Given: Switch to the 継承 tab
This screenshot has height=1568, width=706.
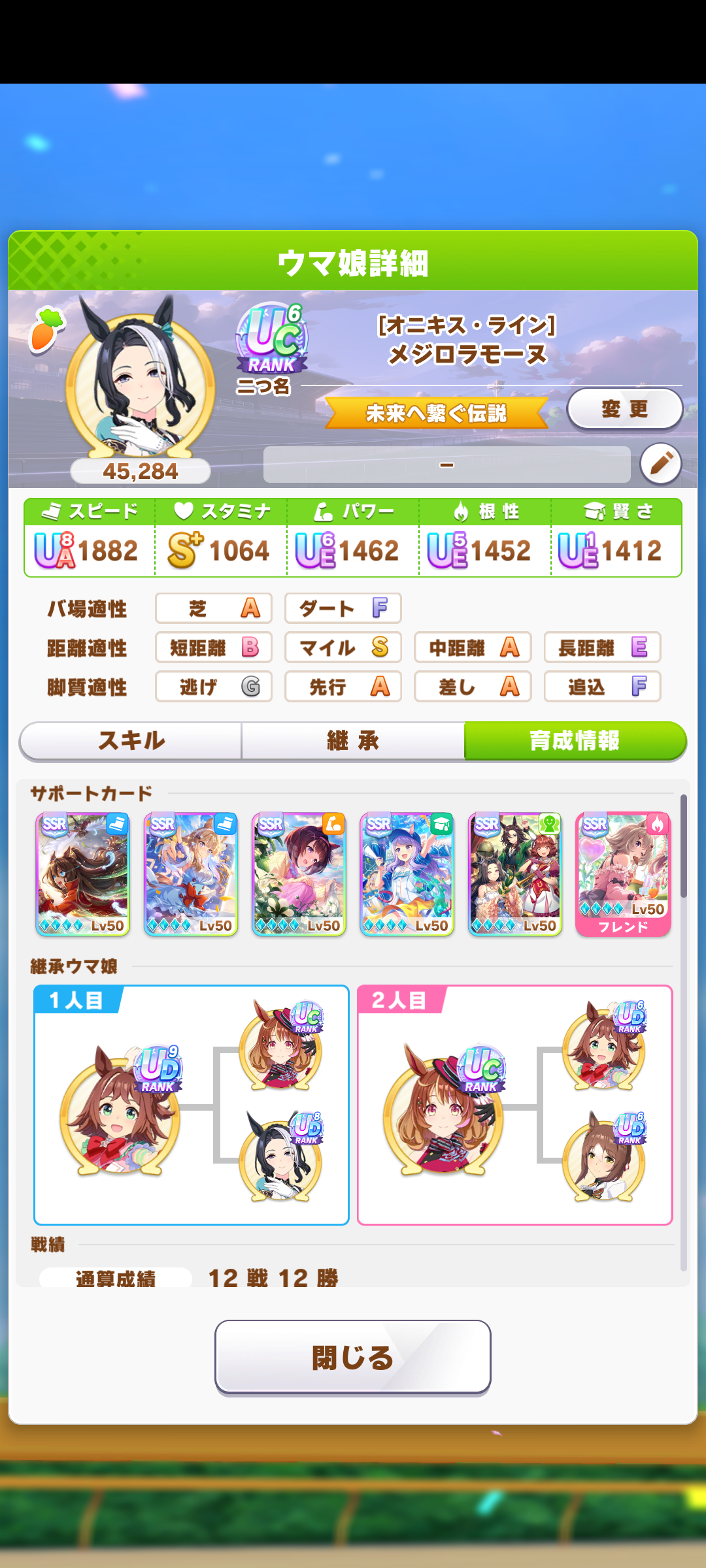Looking at the screenshot, I should coord(353,741).
